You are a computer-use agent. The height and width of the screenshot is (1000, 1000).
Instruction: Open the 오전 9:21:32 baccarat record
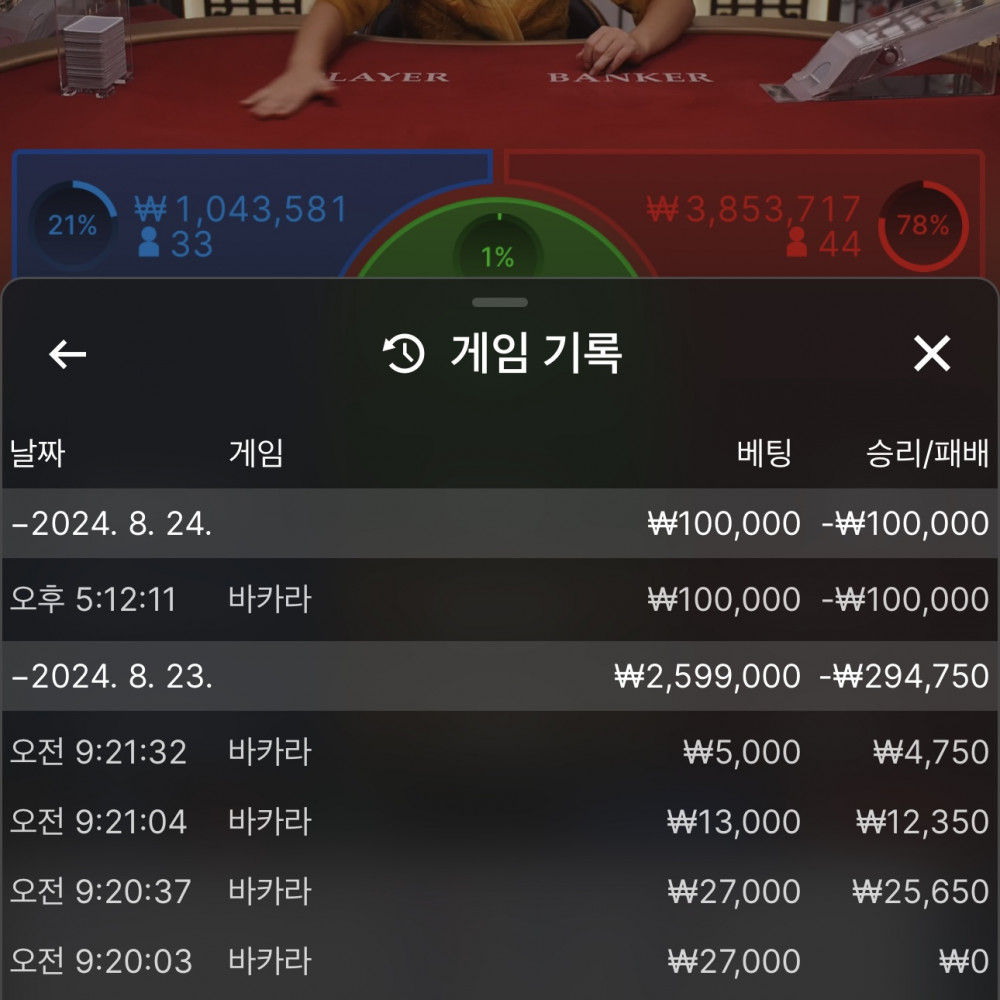click(x=500, y=752)
